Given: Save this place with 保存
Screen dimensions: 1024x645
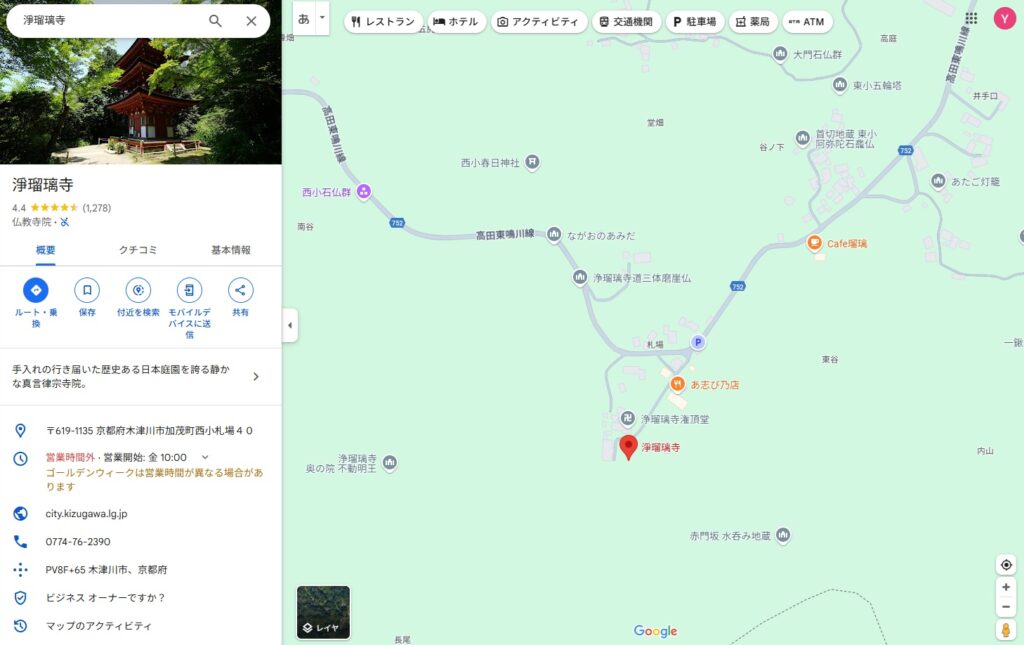Looking at the screenshot, I should [x=87, y=291].
